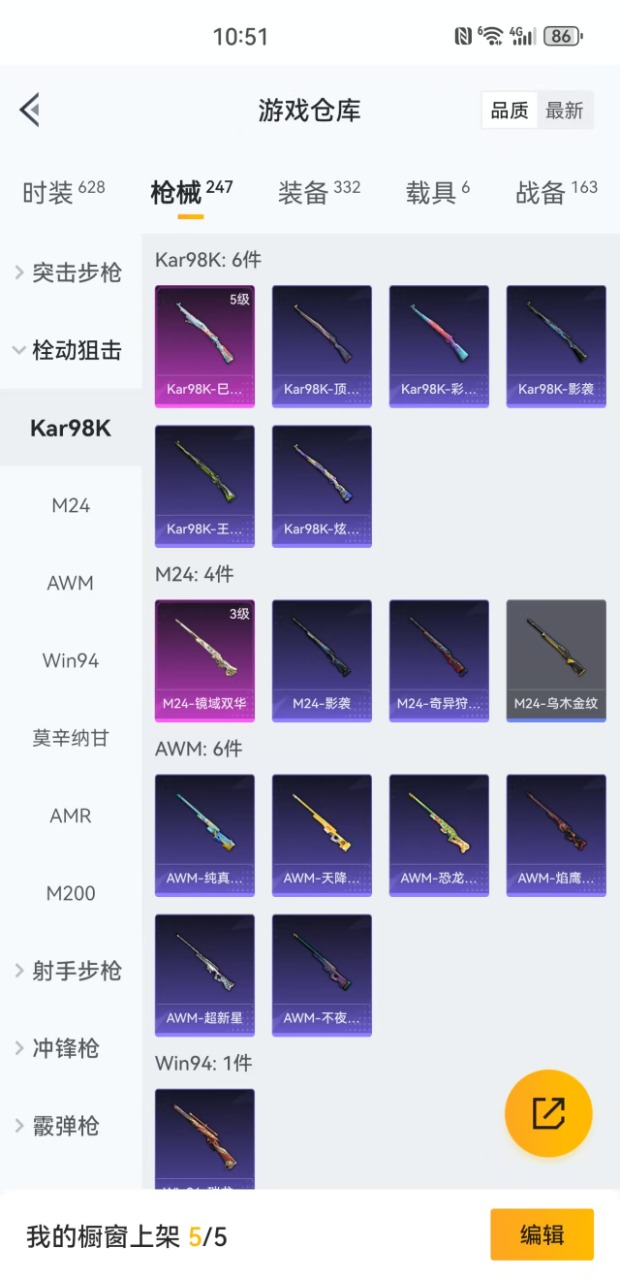This screenshot has height=1280, width=620.
Task: Sort by 最新
Action: 564,111
